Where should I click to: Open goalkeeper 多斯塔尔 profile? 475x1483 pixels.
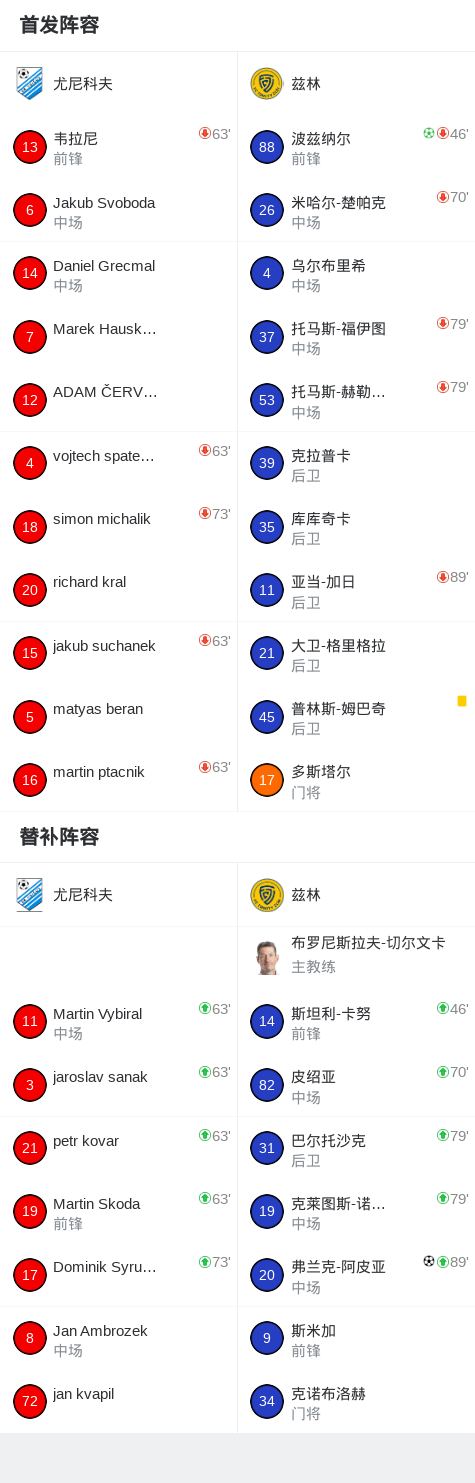coord(356,780)
